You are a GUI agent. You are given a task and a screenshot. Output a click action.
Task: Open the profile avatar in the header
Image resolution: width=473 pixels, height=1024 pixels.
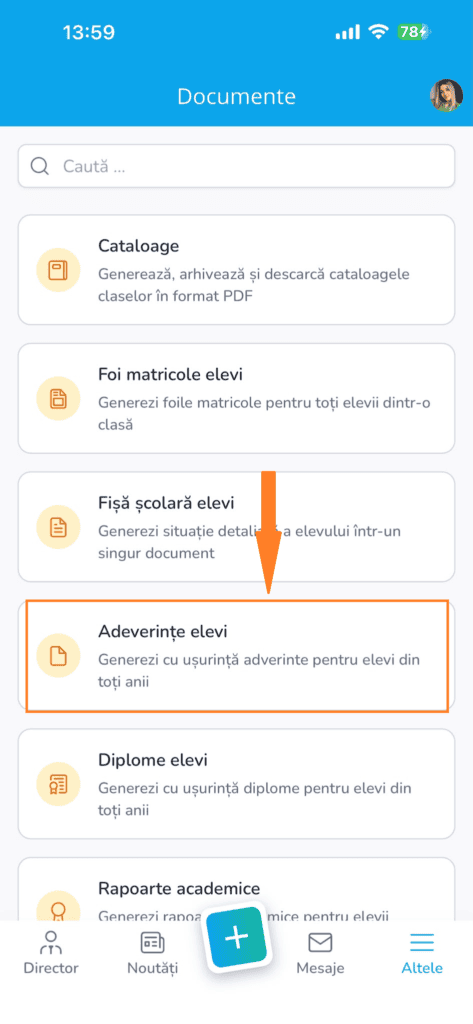point(446,96)
